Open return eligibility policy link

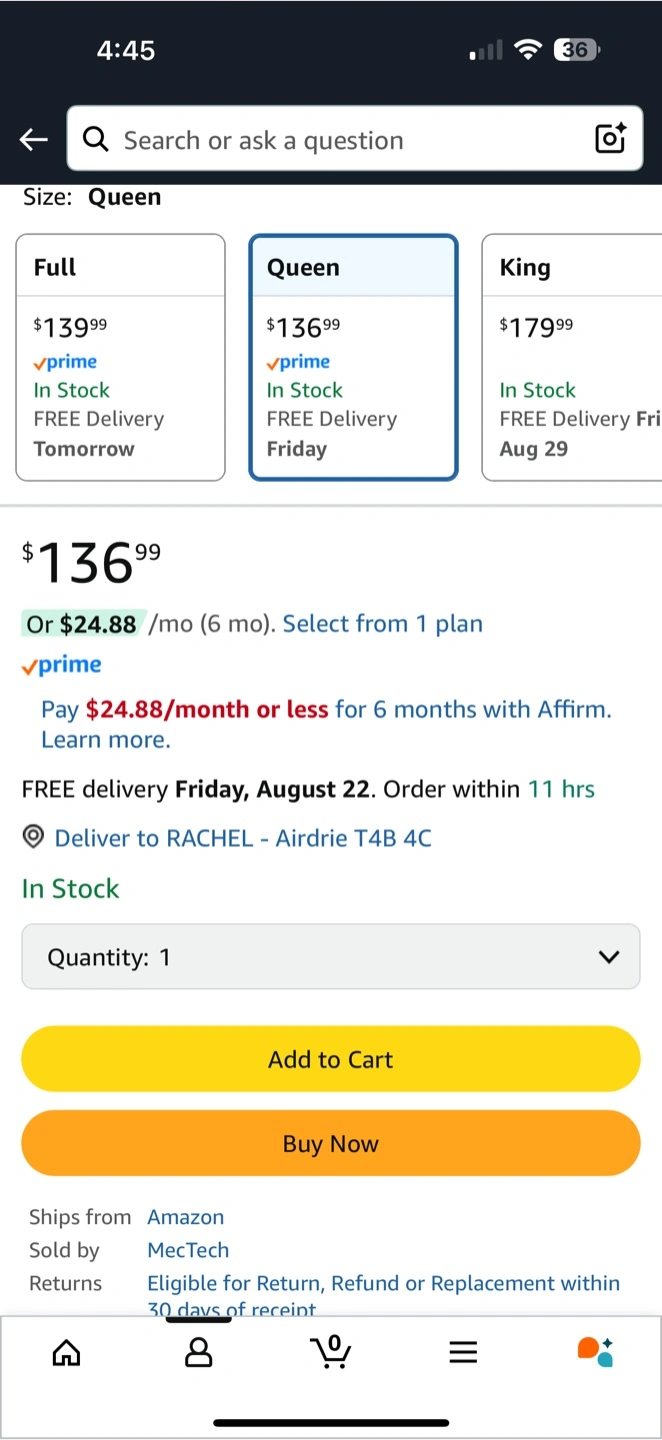tap(383, 1295)
